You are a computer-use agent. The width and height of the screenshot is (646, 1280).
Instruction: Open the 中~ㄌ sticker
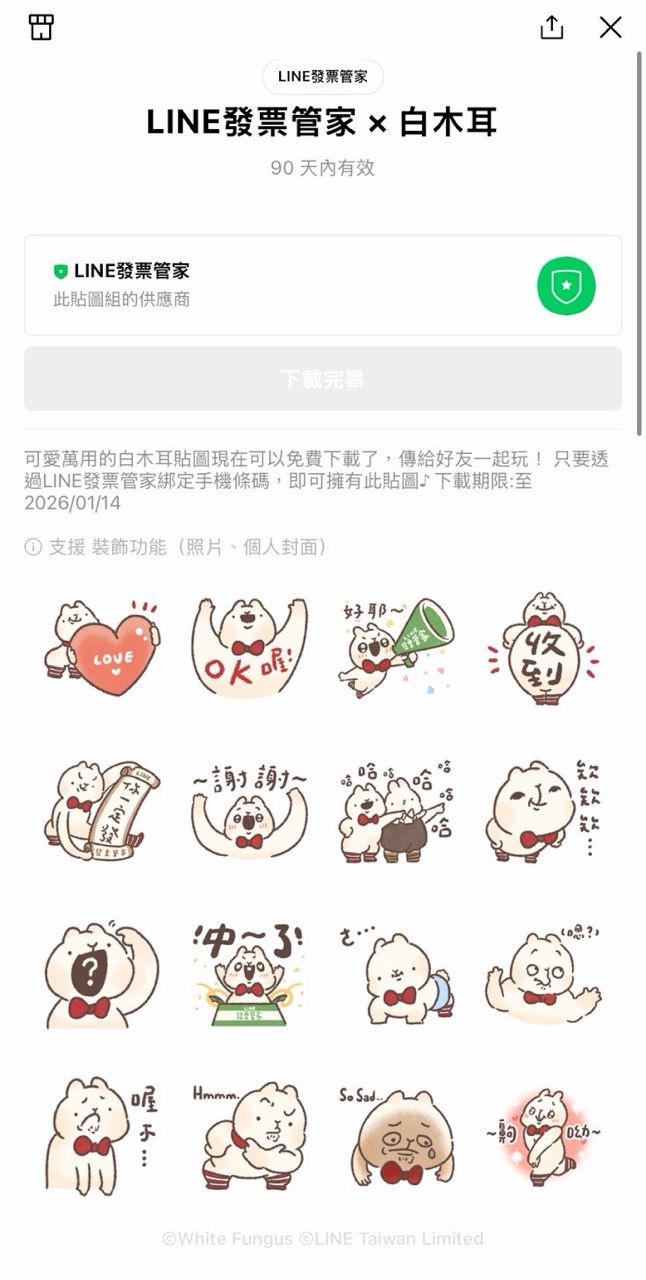[x=248, y=975]
